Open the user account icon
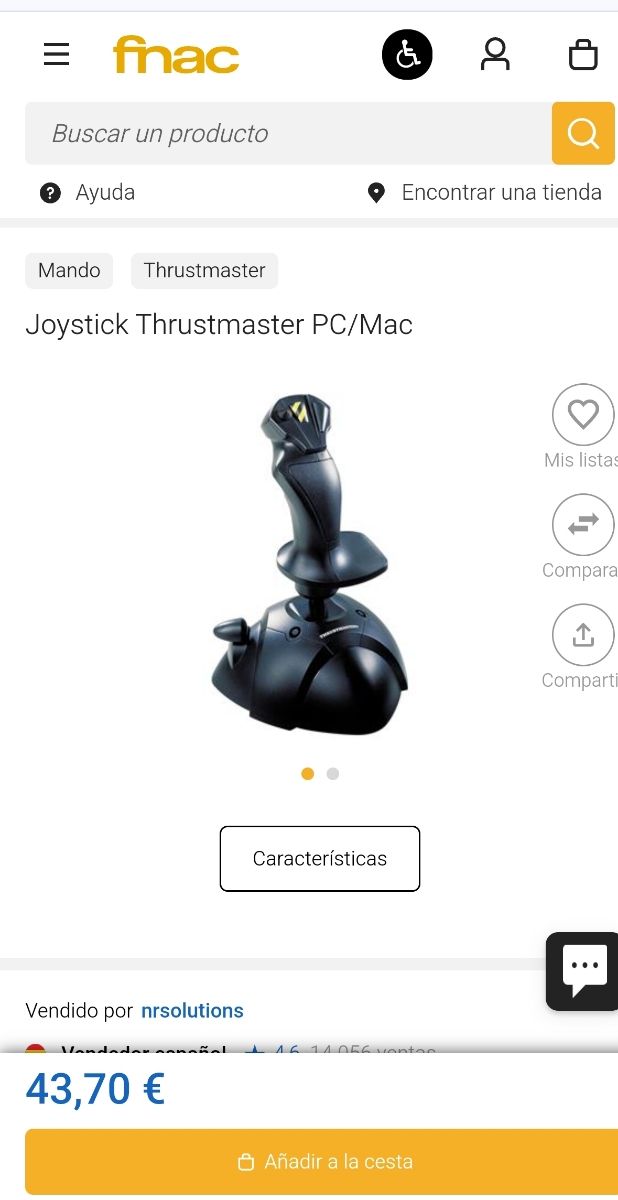The width and height of the screenshot is (618, 1200). pos(495,54)
